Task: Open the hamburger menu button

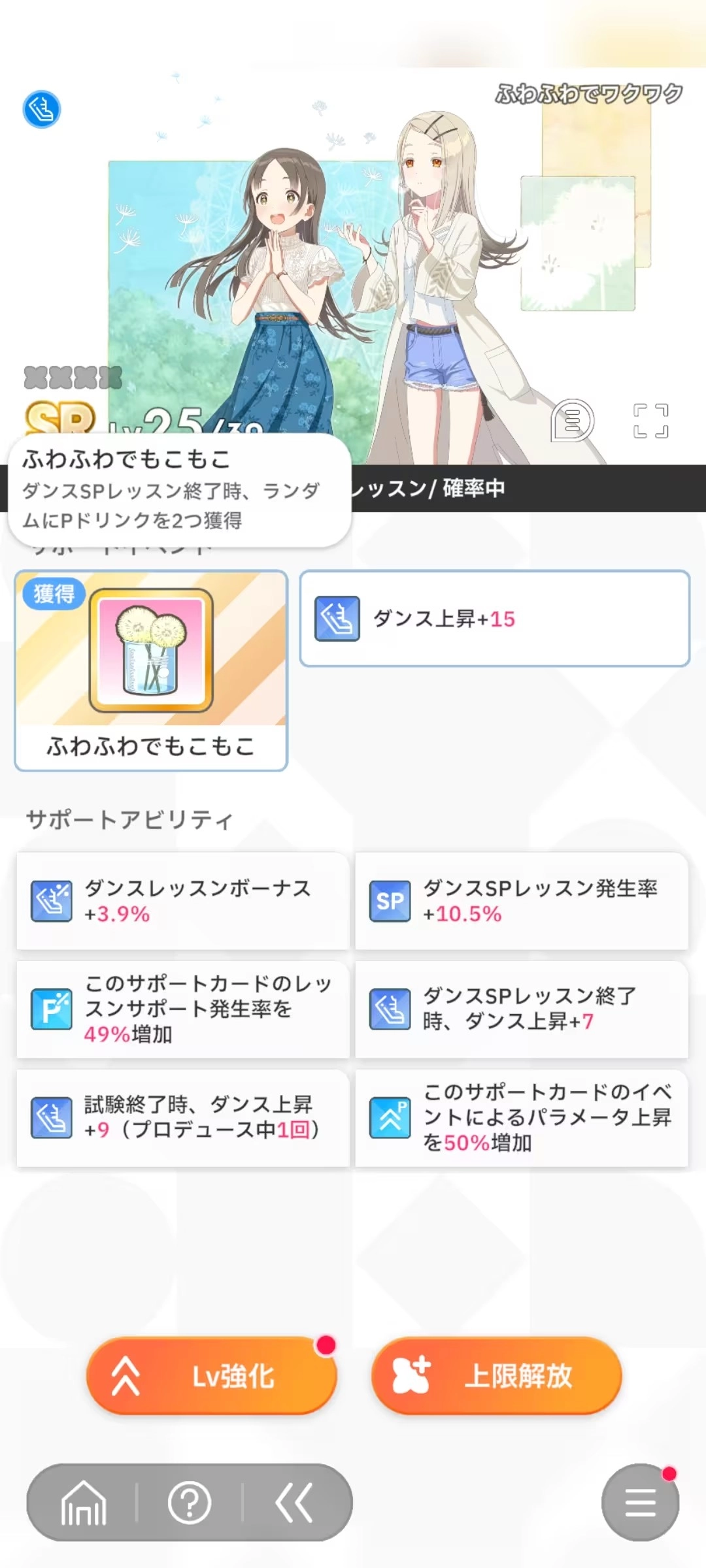Action: click(x=640, y=1503)
